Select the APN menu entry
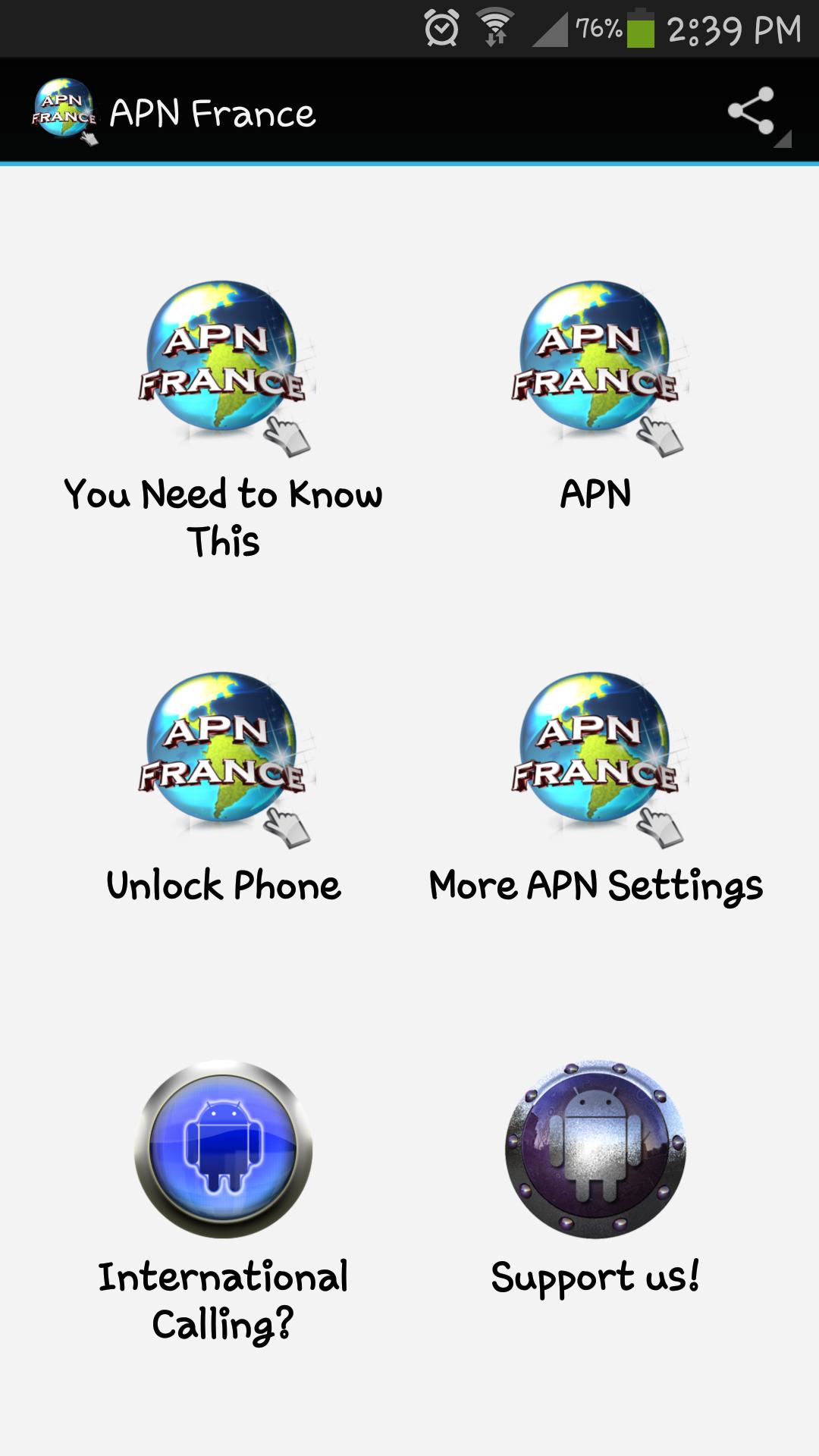The width and height of the screenshot is (819, 1456). click(595, 494)
